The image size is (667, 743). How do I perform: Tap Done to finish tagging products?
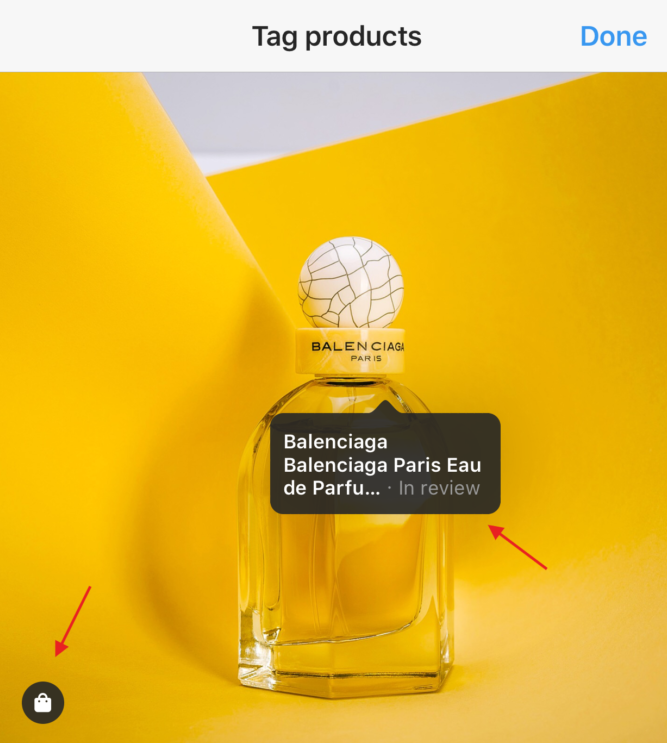click(x=613, y=36)
